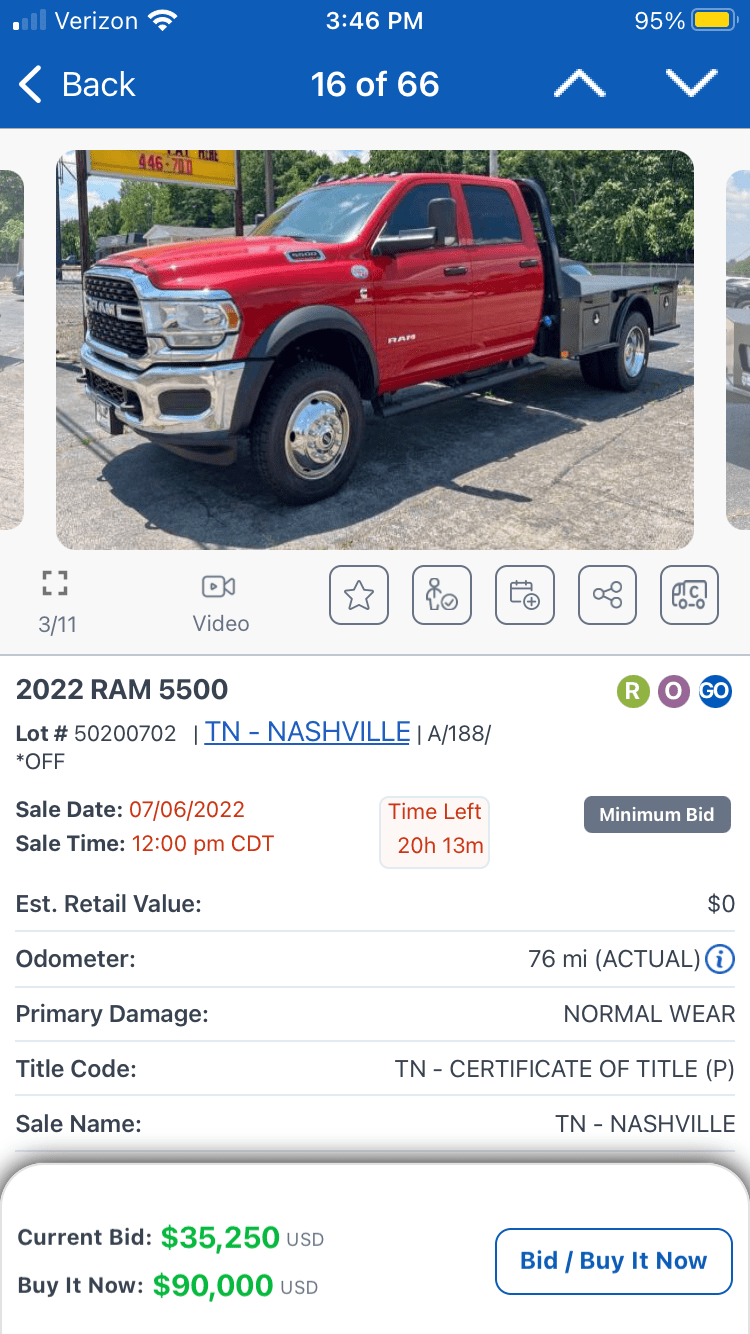Open the vehicle delivery truck icon
The height and width of the screenshot is (1334, 750).
click(690, 595)
